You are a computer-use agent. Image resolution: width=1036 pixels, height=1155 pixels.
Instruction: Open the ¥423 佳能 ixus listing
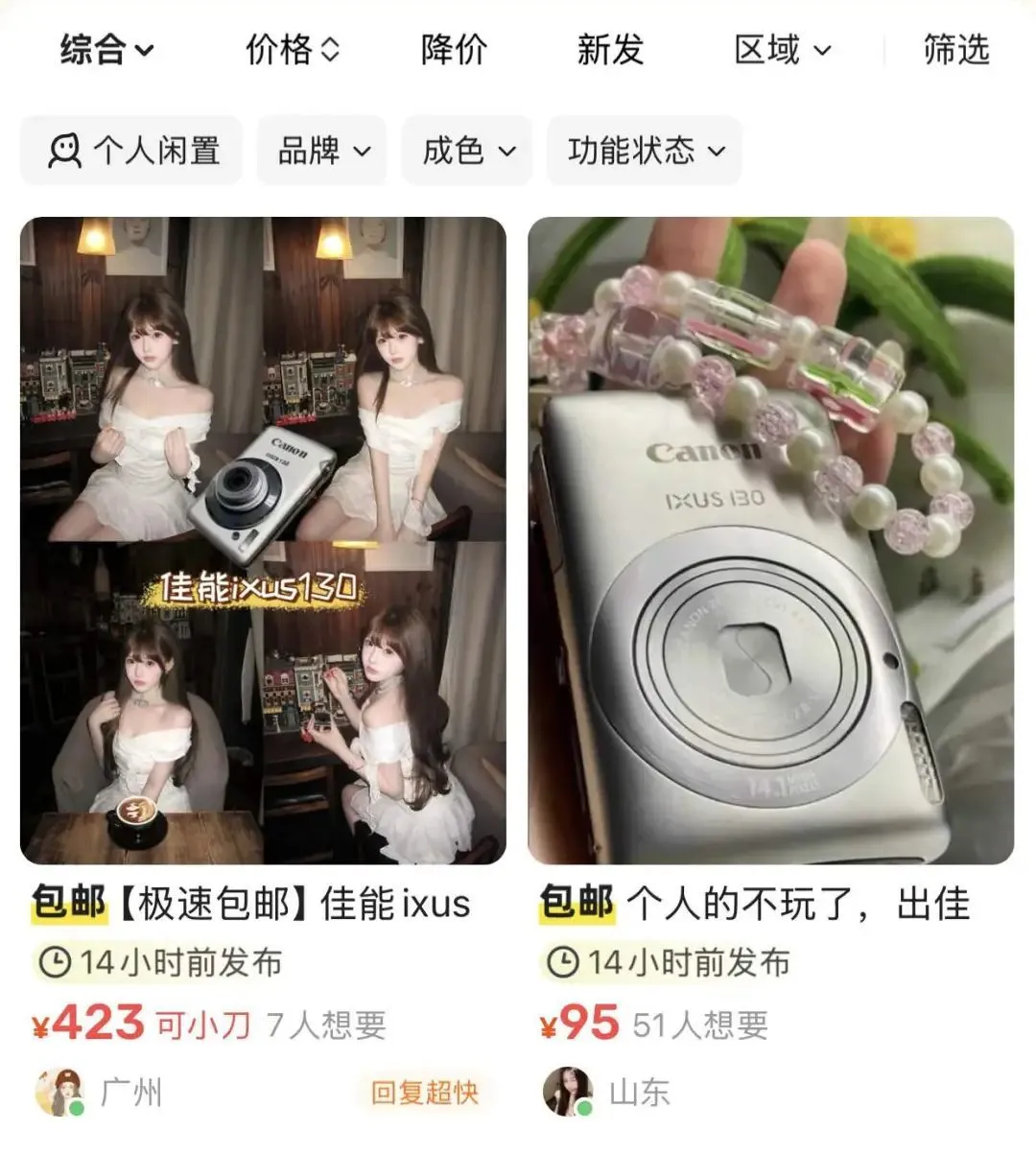click(x=263, y=540)
